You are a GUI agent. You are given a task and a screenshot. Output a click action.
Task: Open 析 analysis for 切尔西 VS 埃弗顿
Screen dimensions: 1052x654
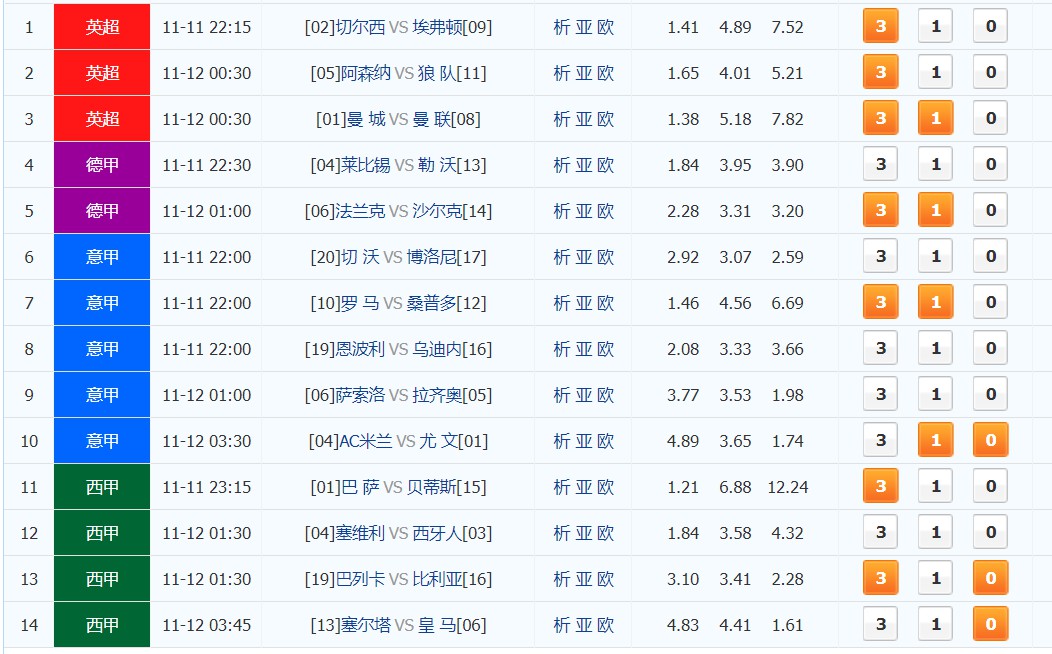tap(562, 27)
